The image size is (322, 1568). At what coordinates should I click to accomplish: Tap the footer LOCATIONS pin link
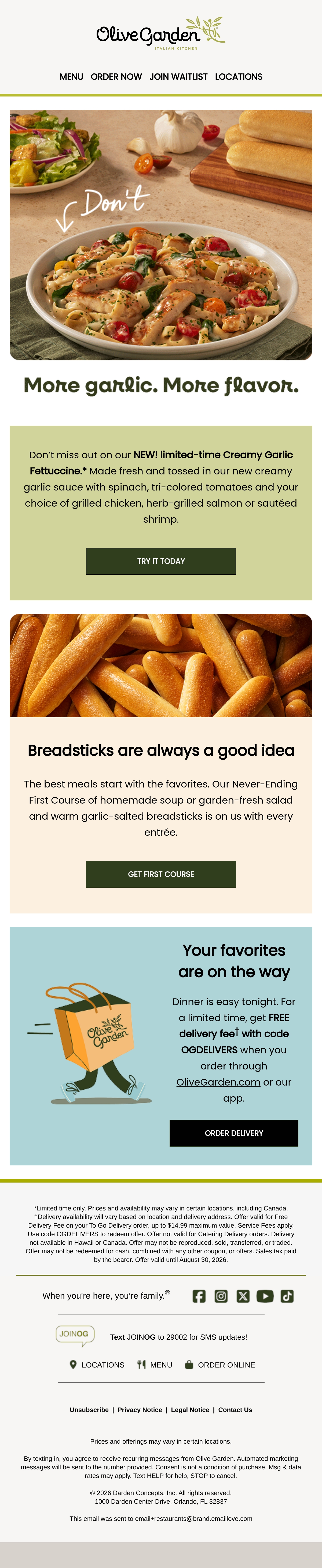point(97,1365)
